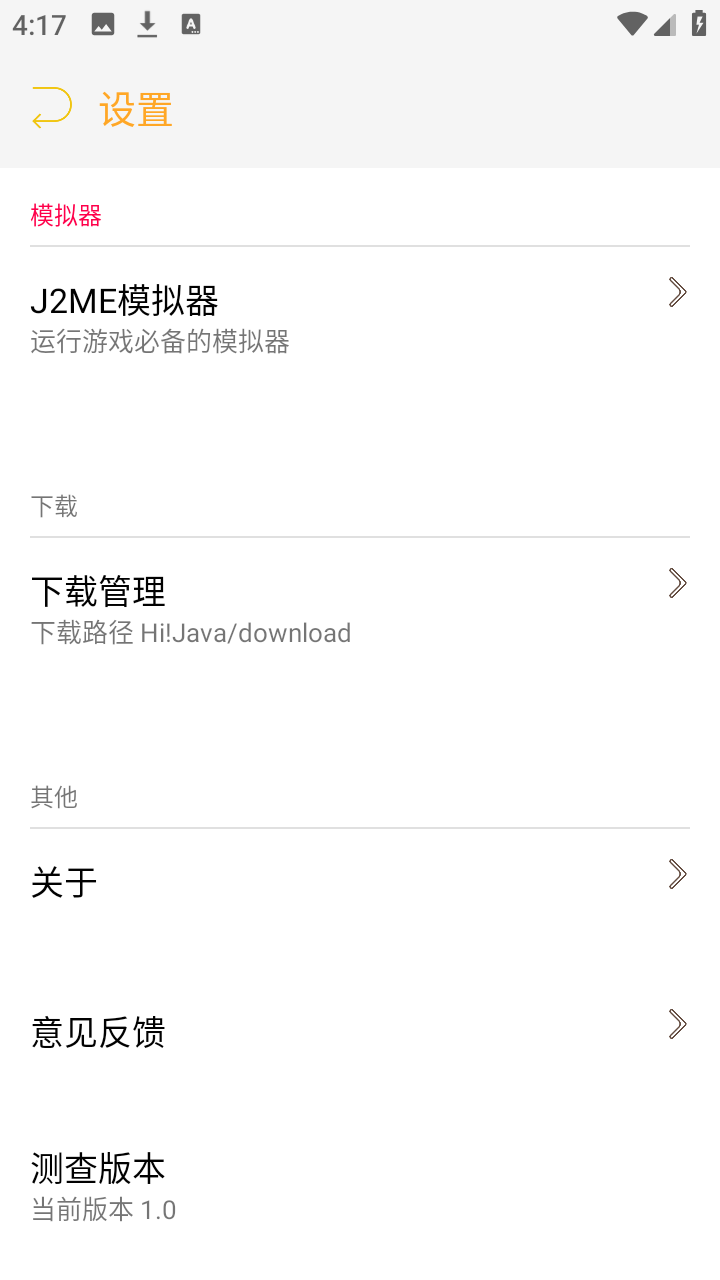The image size is (720, 1280).
Task: Tap the auto-brightness 'A' icon in status bar
Action: 190,22
